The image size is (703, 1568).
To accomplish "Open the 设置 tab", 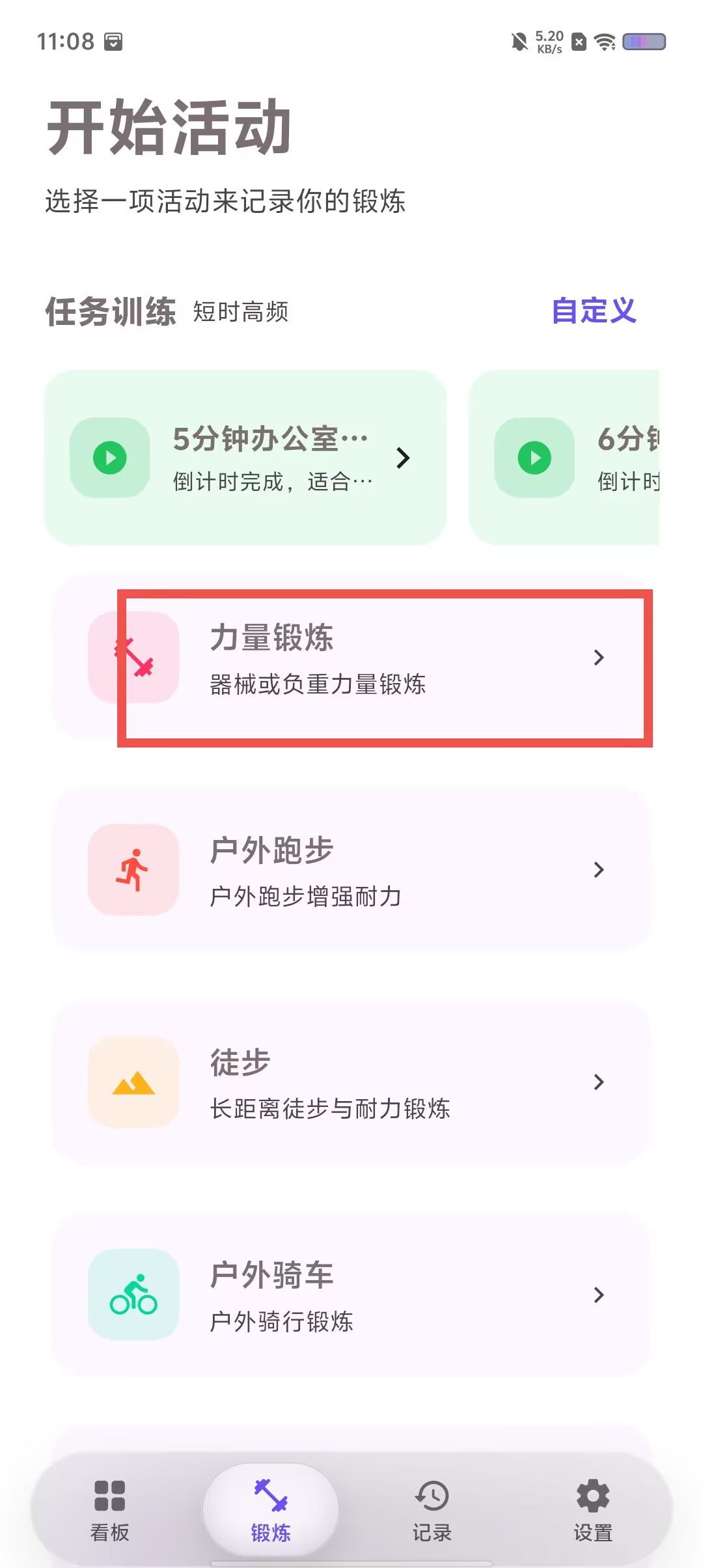I will (593, 1509).
